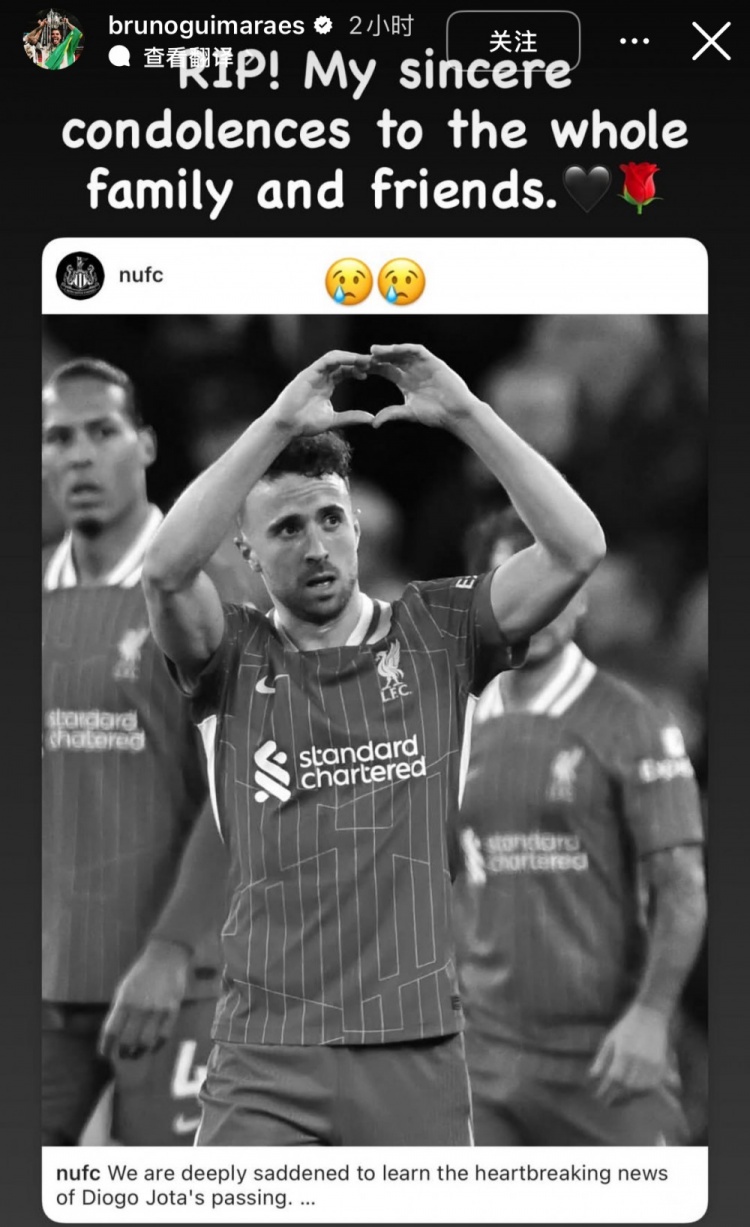
Task: Open the three-dot more options menu
Action: coord(634,41)
